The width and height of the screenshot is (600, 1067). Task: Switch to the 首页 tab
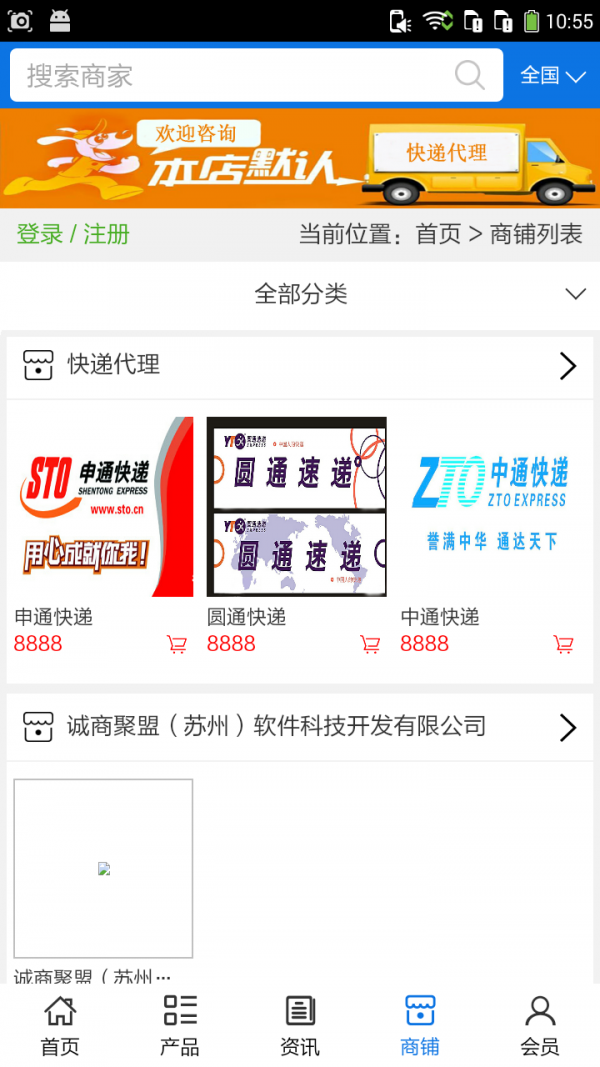click(60, 1026)
